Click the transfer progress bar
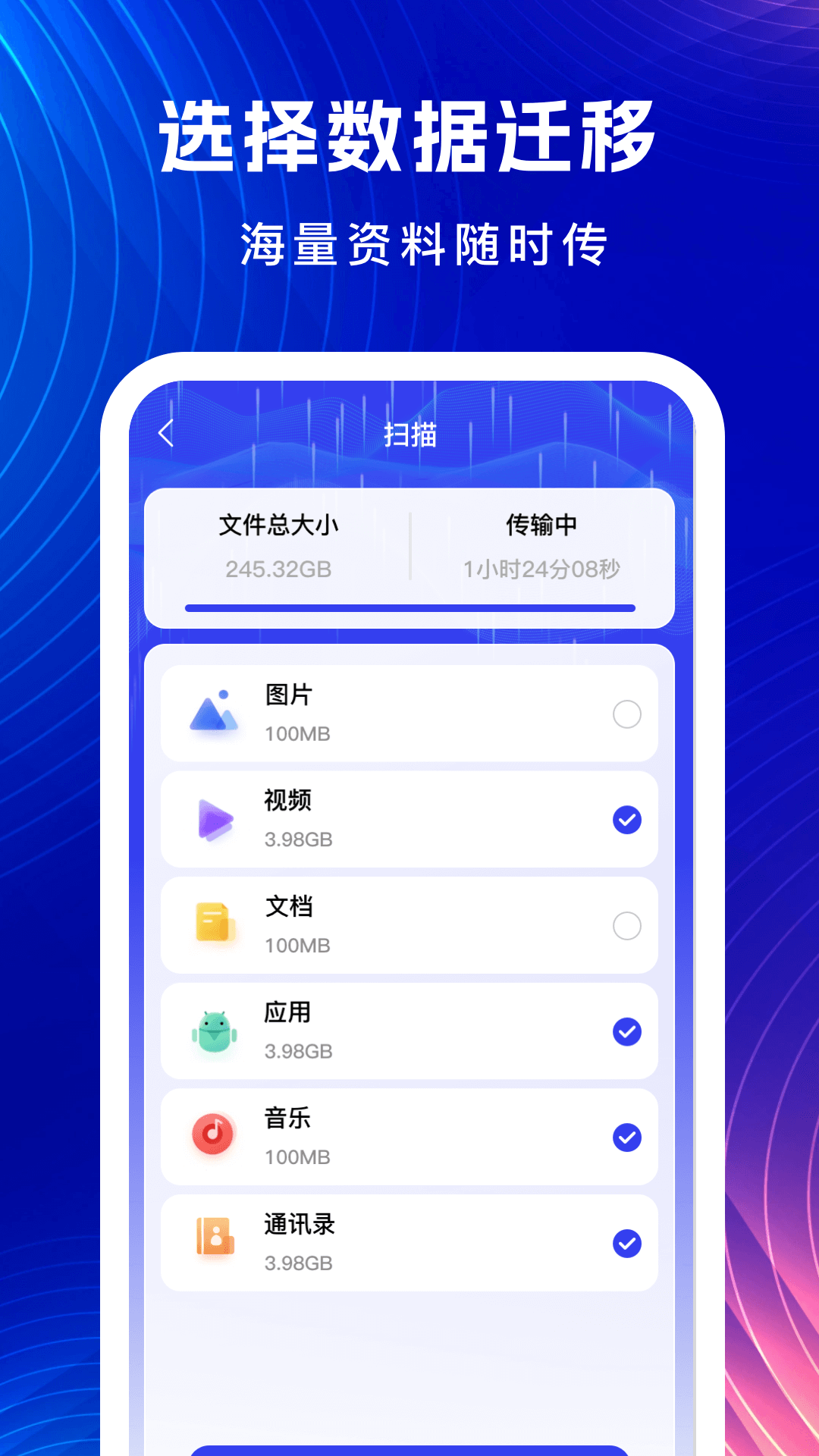This screenshot has height=1456, width=819. [409, 607]
